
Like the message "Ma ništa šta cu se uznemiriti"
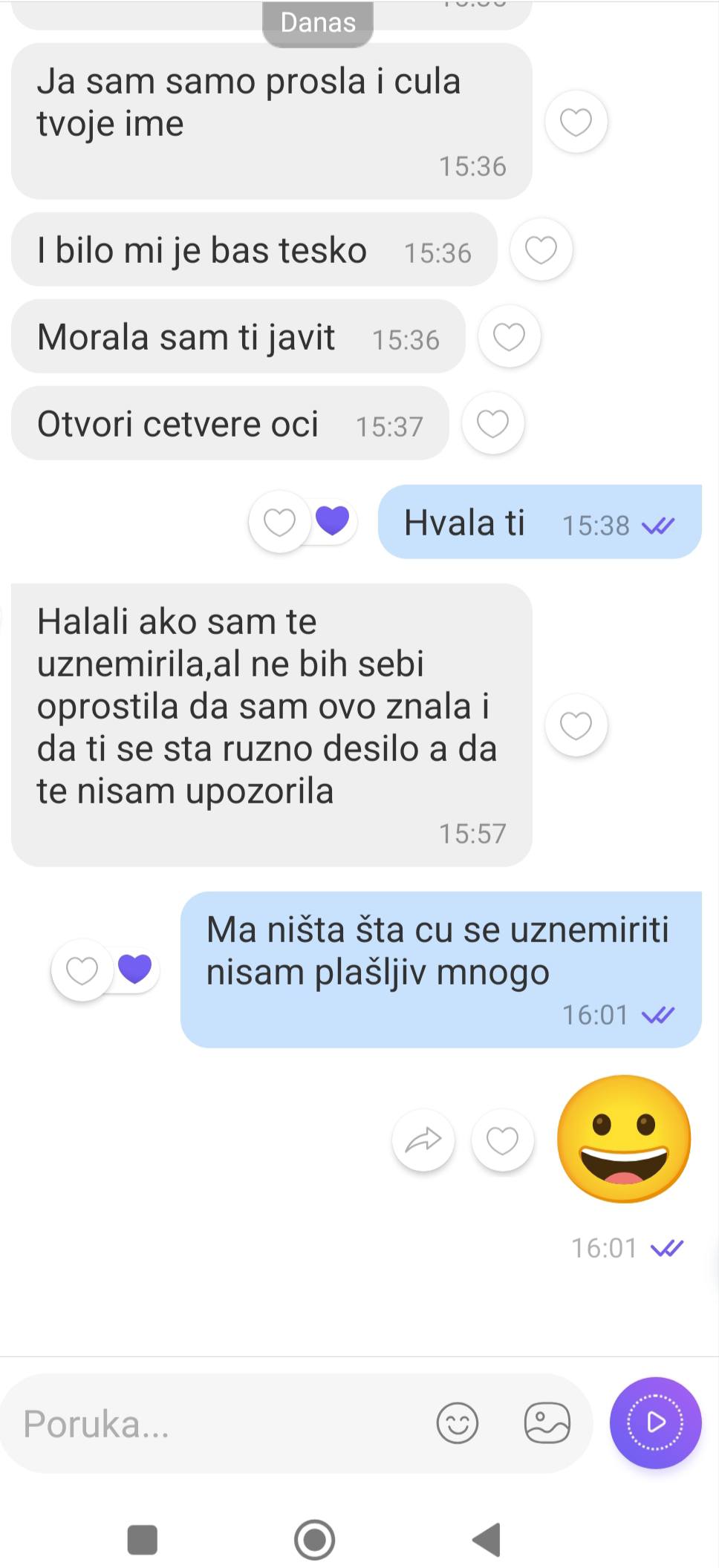tap(82, 970)
